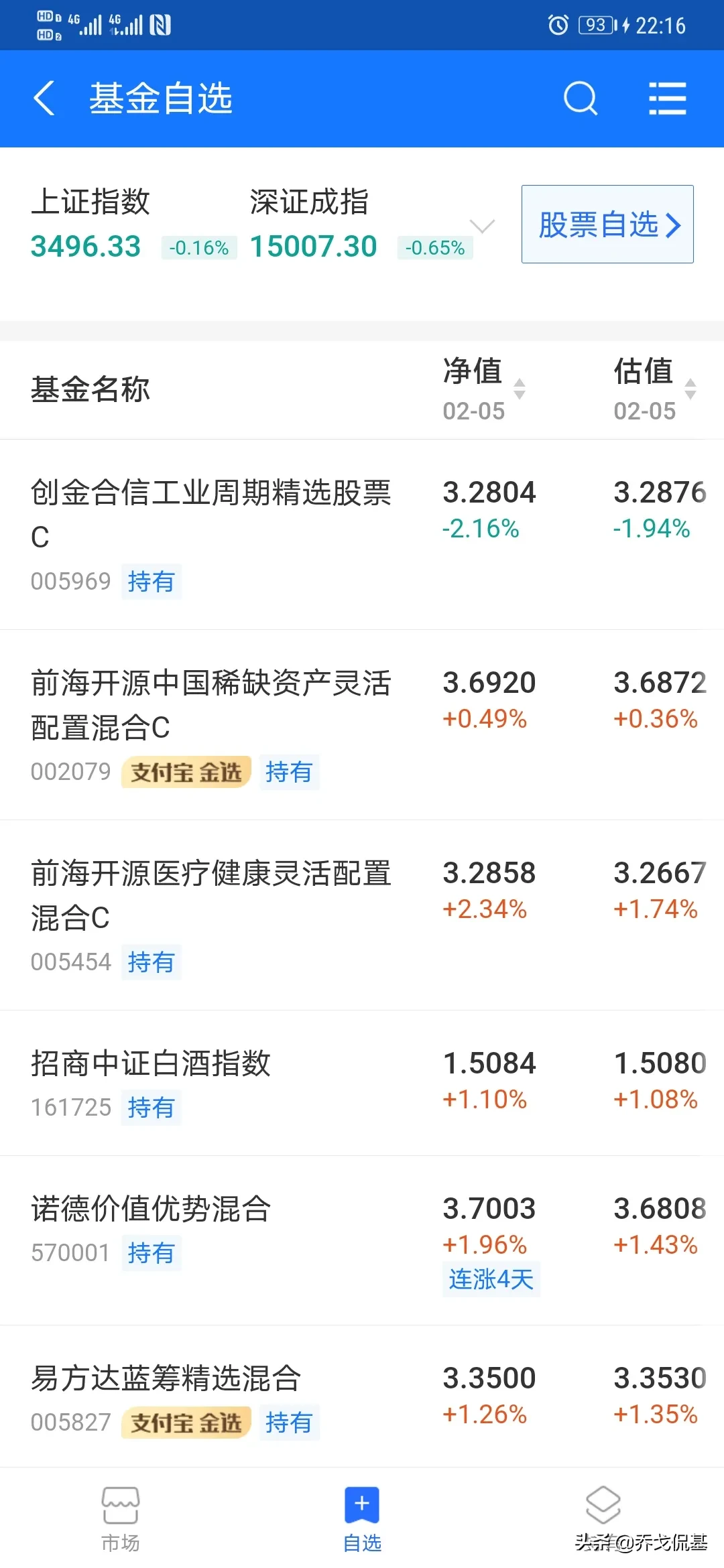
Task: Switch to the stacked-layers tab in bottom bar
Action: (603, 1506)
